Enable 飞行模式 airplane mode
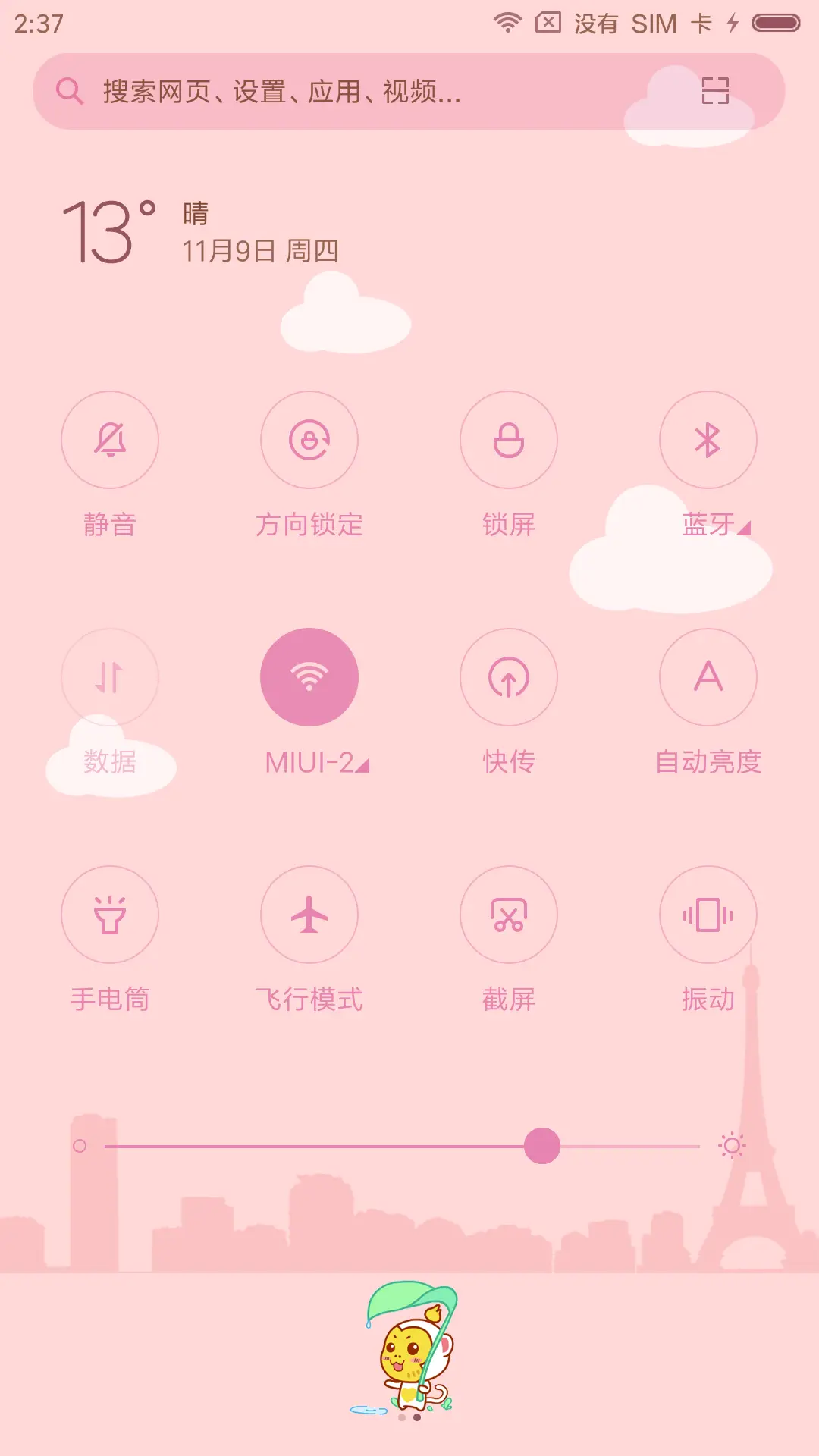Viewport: 819px width, 1456px height. pyautogui.click(x=309, y=915)
